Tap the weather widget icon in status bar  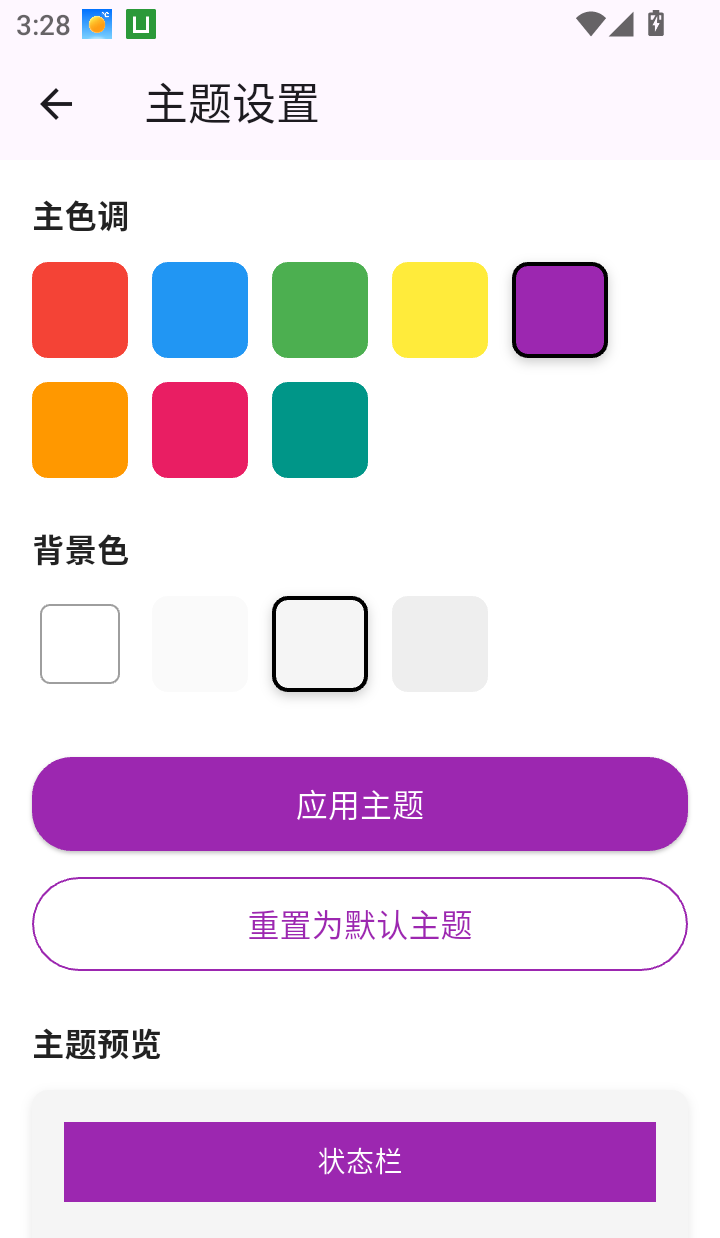pos(96,22)
